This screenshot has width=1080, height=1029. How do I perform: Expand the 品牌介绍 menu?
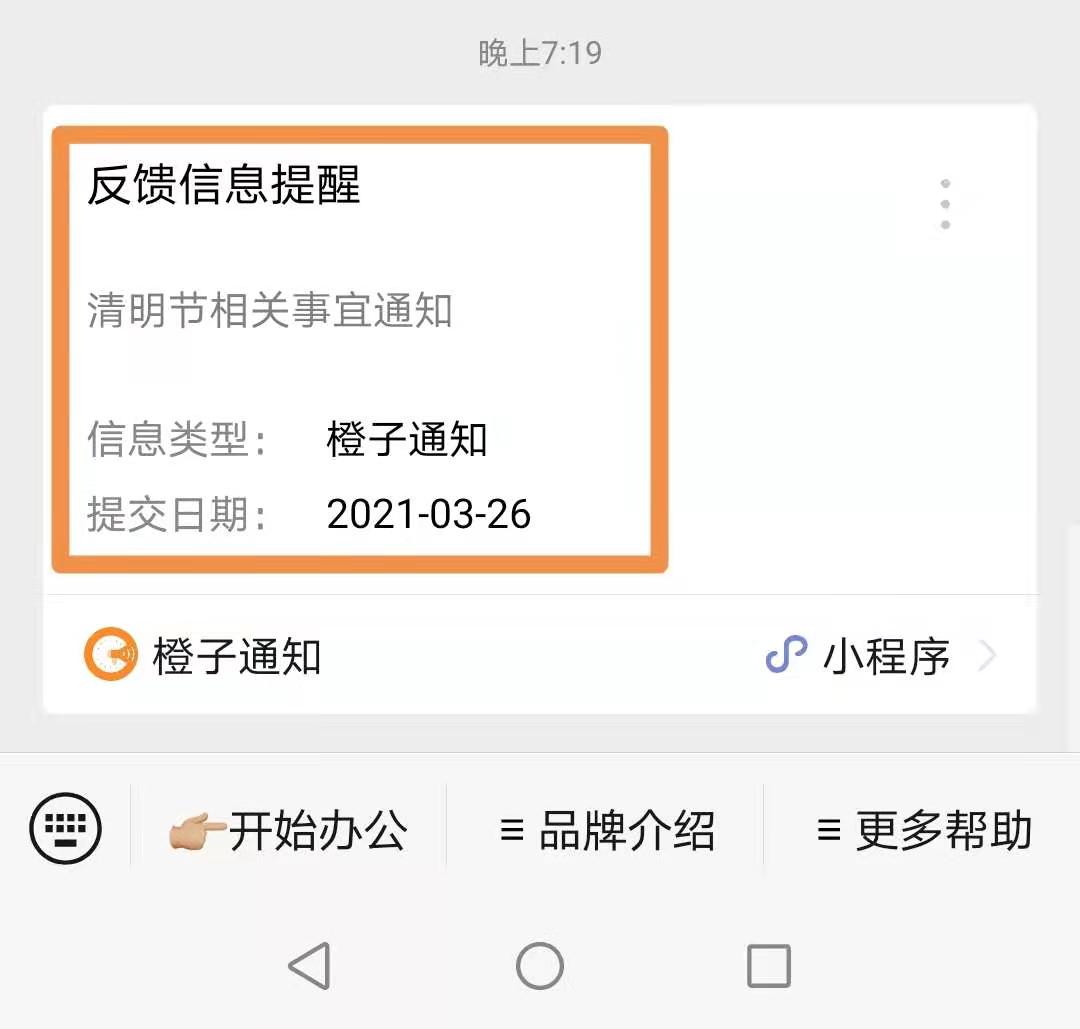click(606, 830)
